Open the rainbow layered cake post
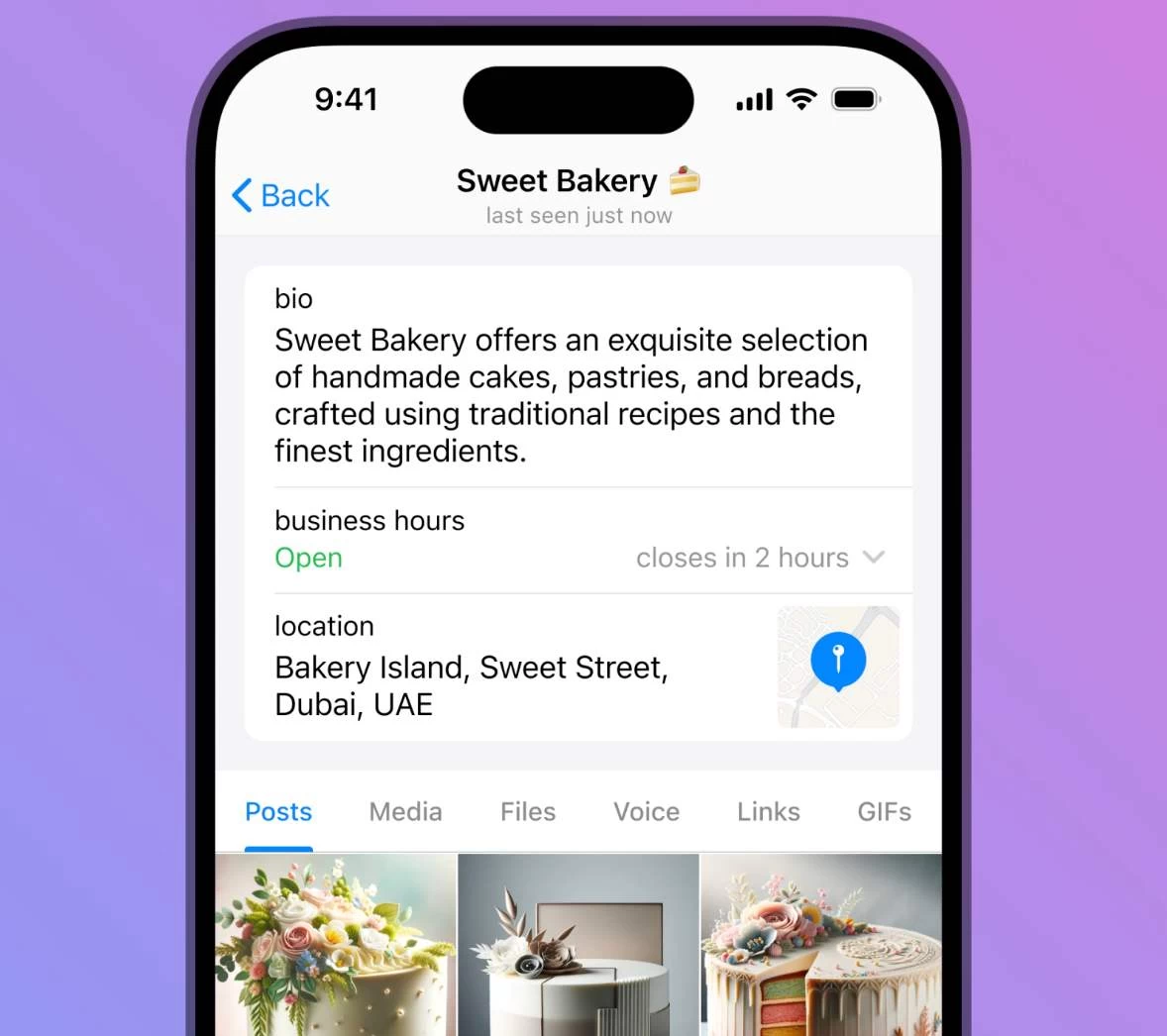Screen dimensions: 1167x1036 point(820,945)
